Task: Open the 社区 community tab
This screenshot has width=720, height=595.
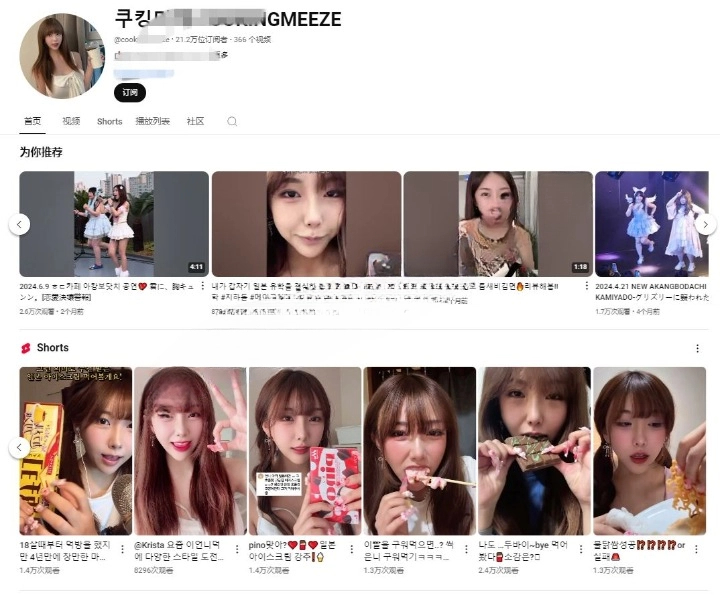Action: [195, 121]
